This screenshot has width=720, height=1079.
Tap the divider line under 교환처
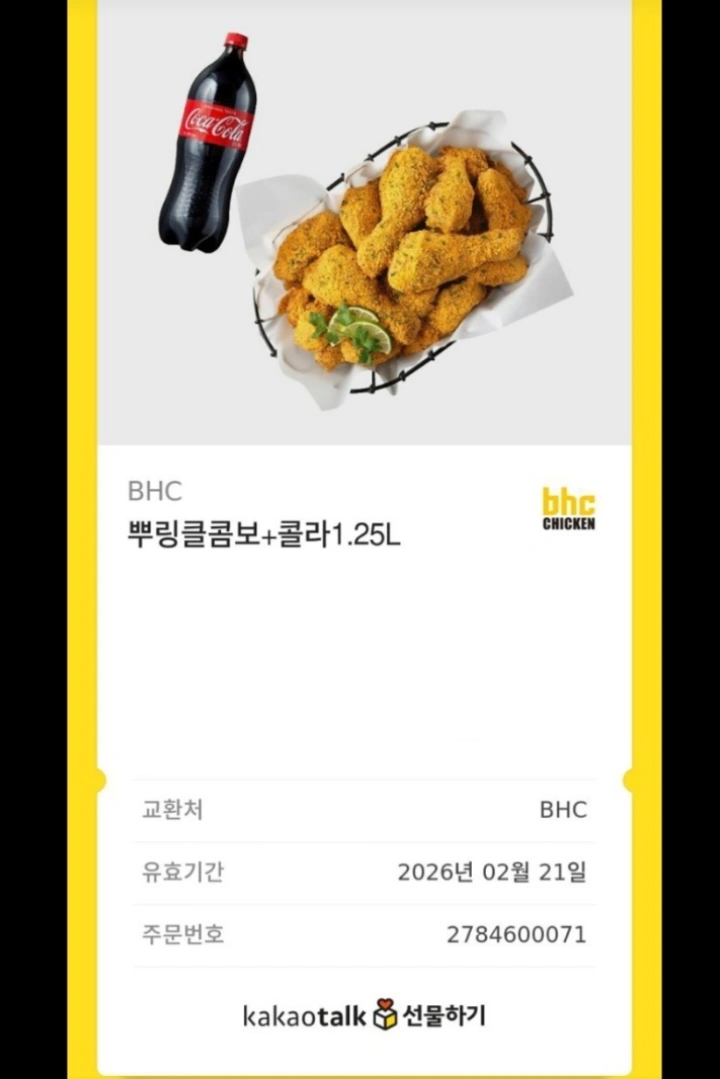(x=360, y=841)
